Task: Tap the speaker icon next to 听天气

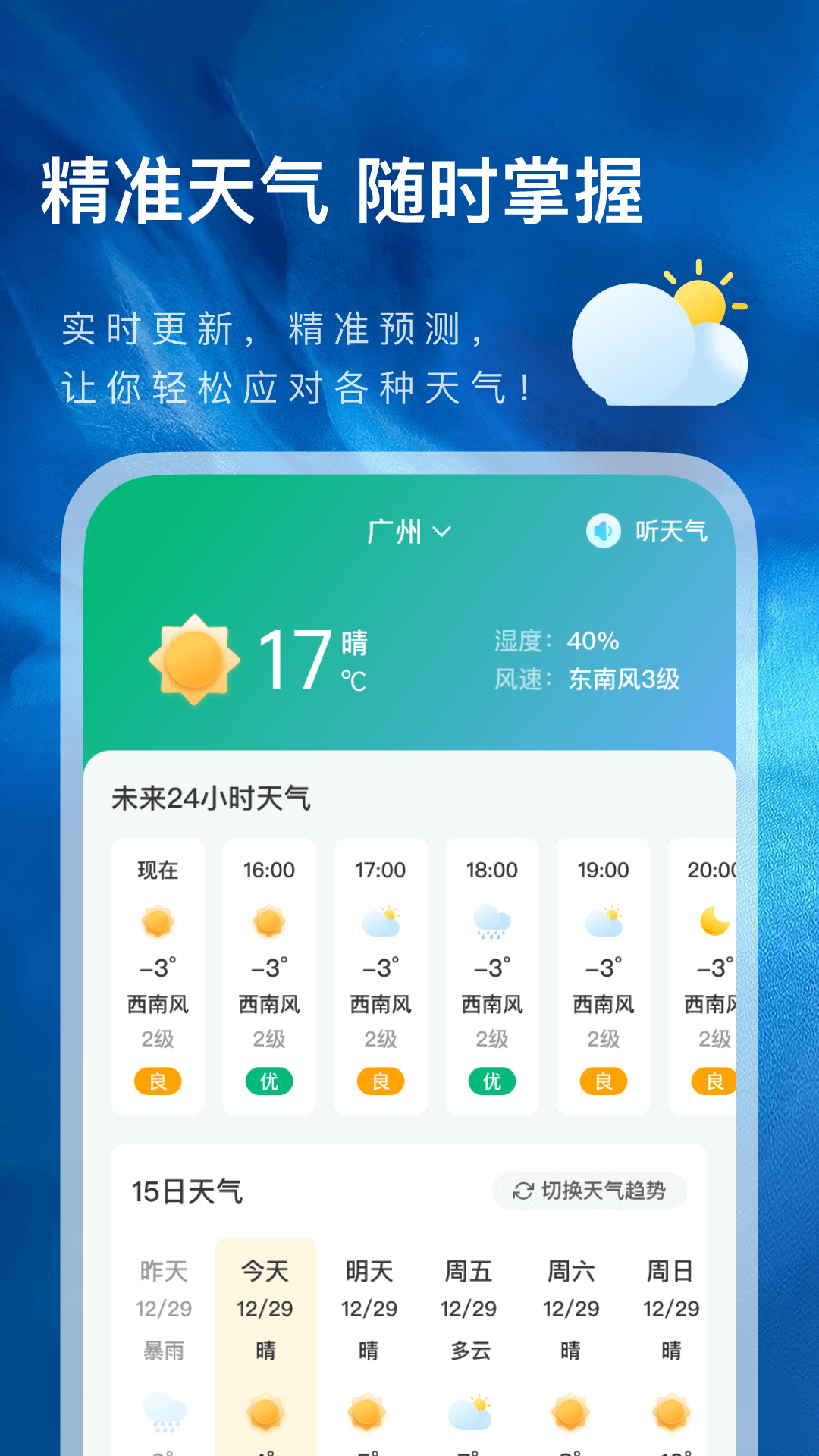Action: tap(601, 531)
